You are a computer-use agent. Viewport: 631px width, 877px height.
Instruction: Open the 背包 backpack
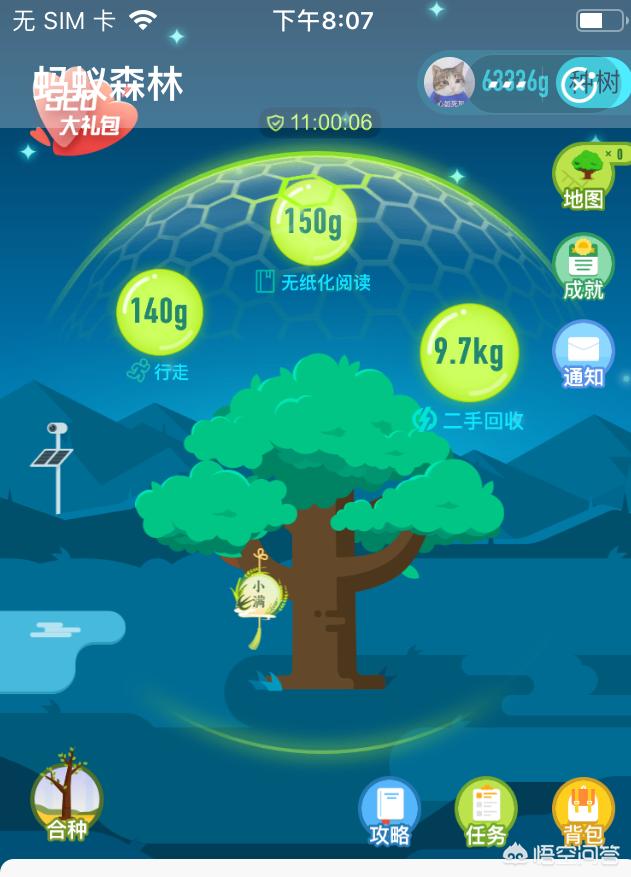pyautogui.click(x=582, y=811)
